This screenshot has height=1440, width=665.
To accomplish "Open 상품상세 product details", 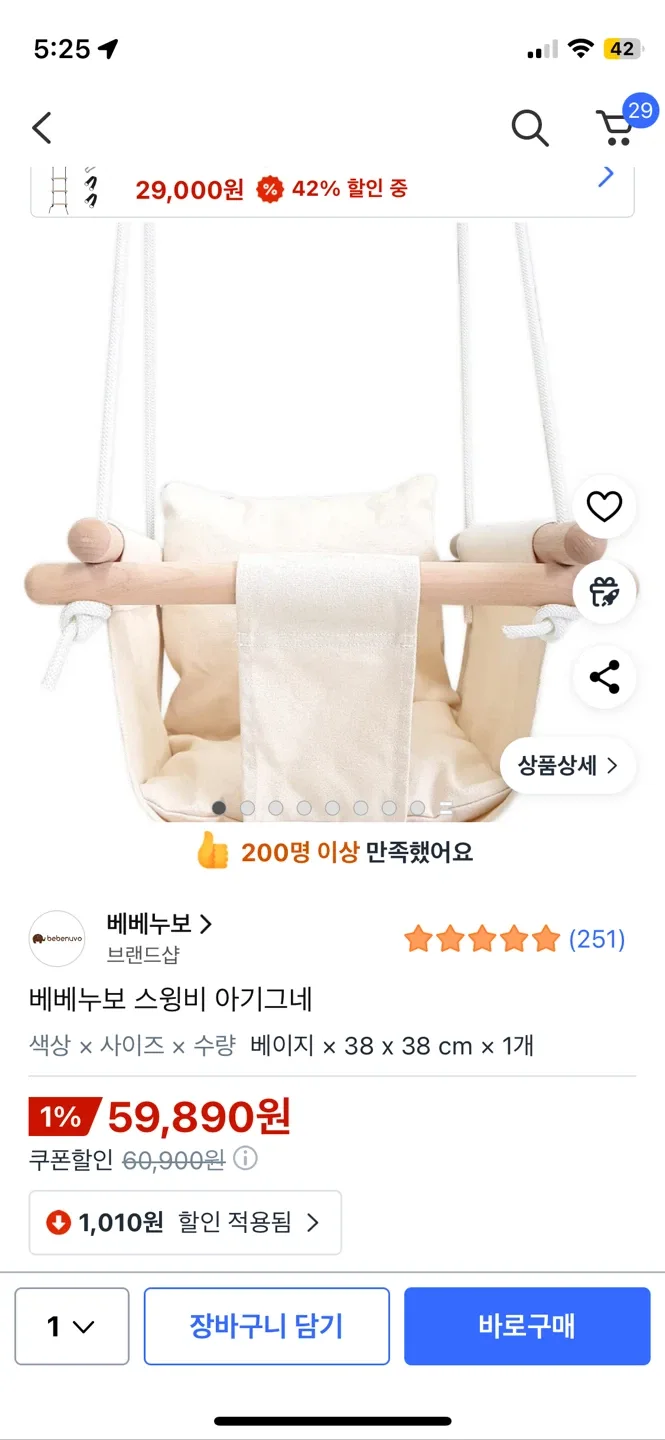I will (x=567, y=766).
